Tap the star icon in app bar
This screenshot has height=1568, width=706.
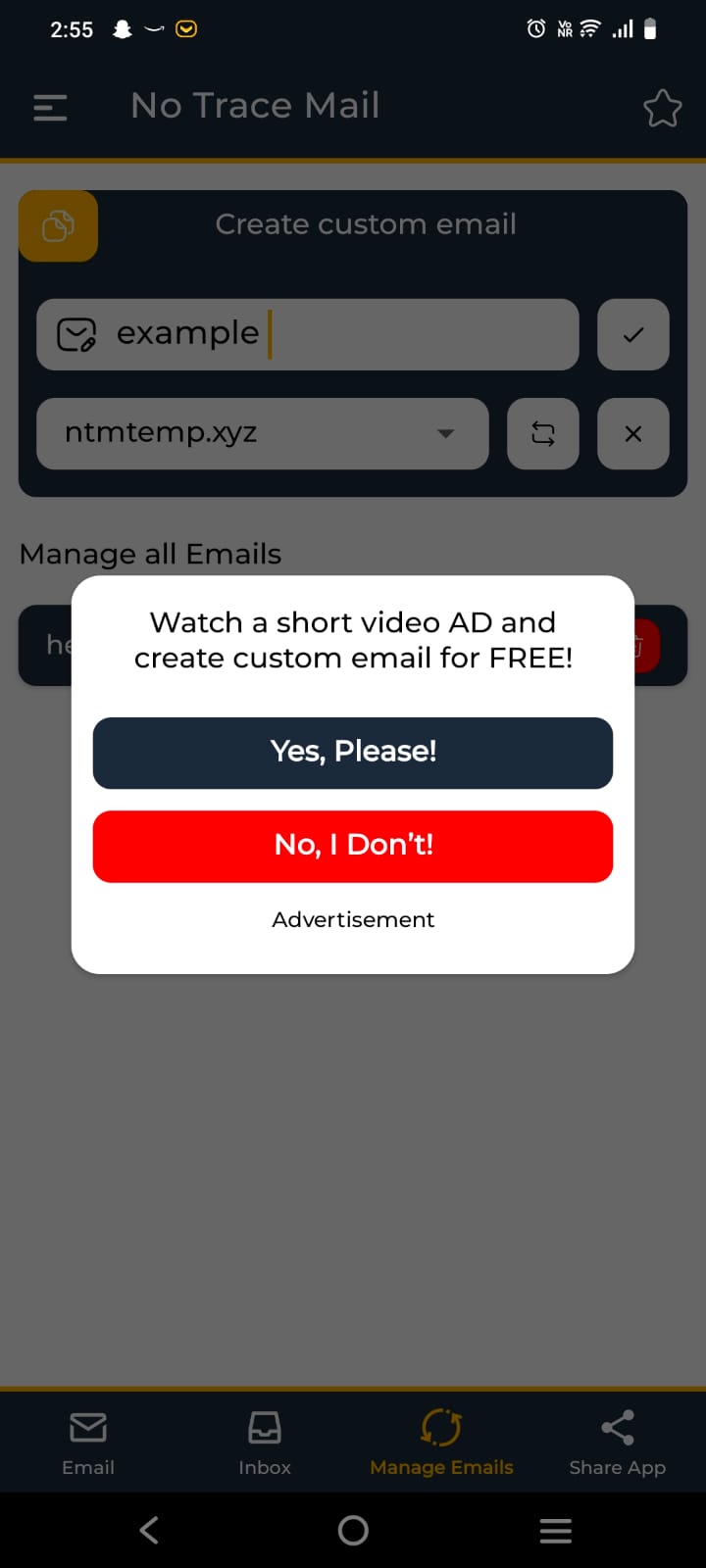(x=662, y=108)
